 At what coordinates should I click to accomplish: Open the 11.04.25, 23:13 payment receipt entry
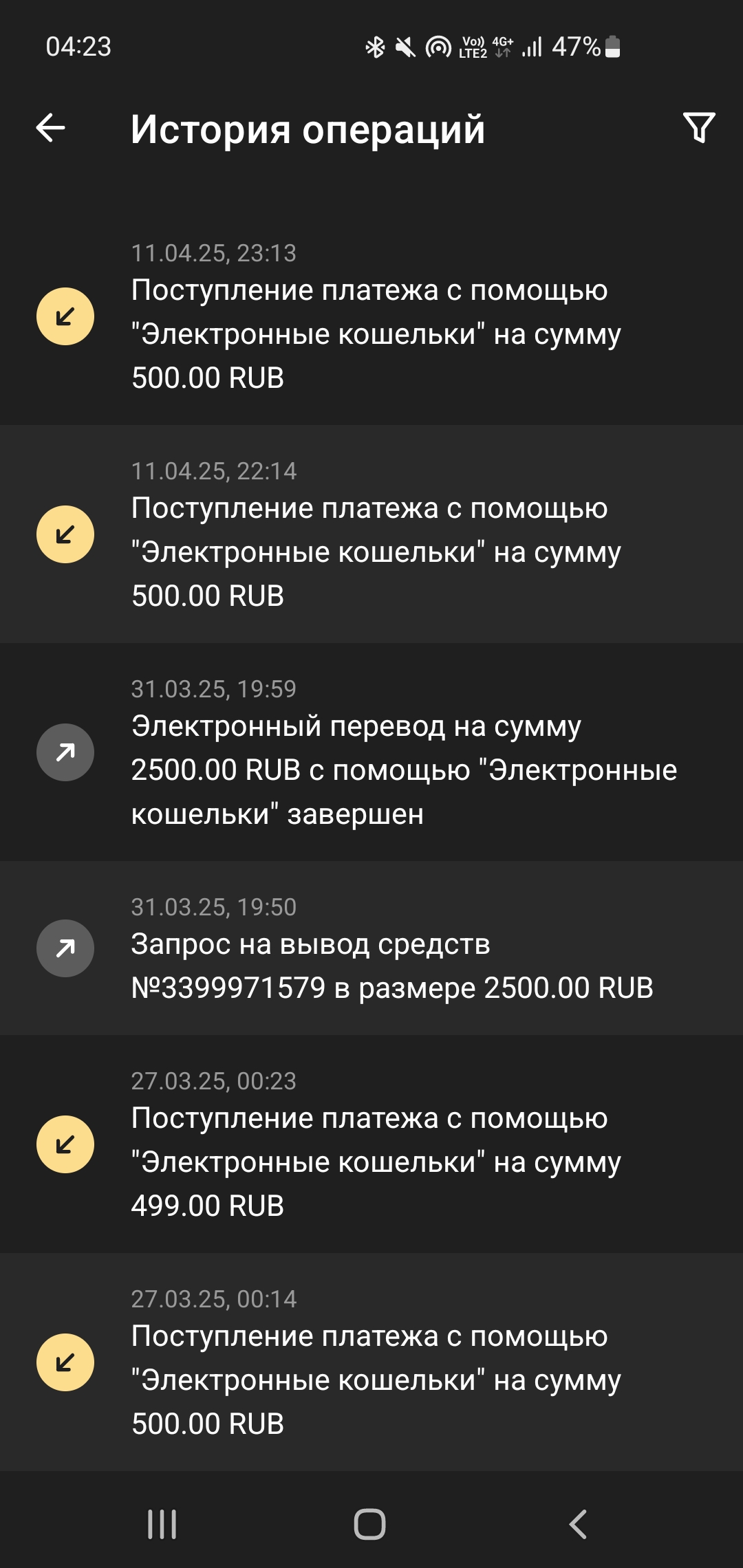[x=371, y=316]
